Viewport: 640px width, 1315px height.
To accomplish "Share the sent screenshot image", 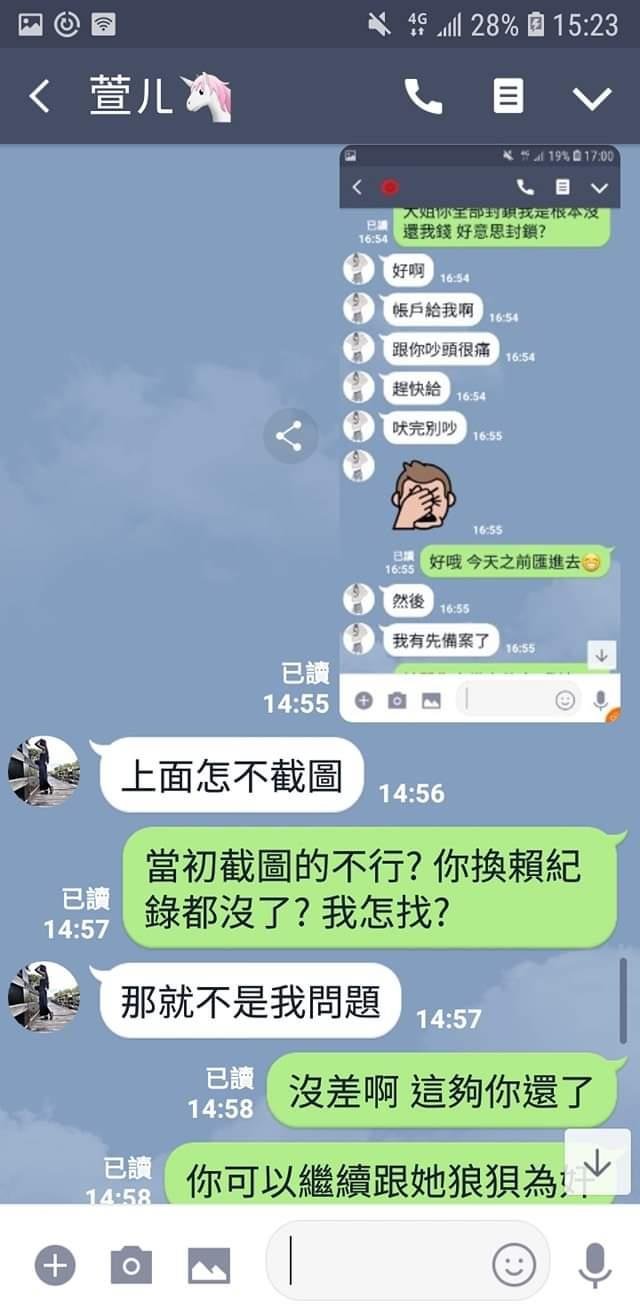I will 290,436.
